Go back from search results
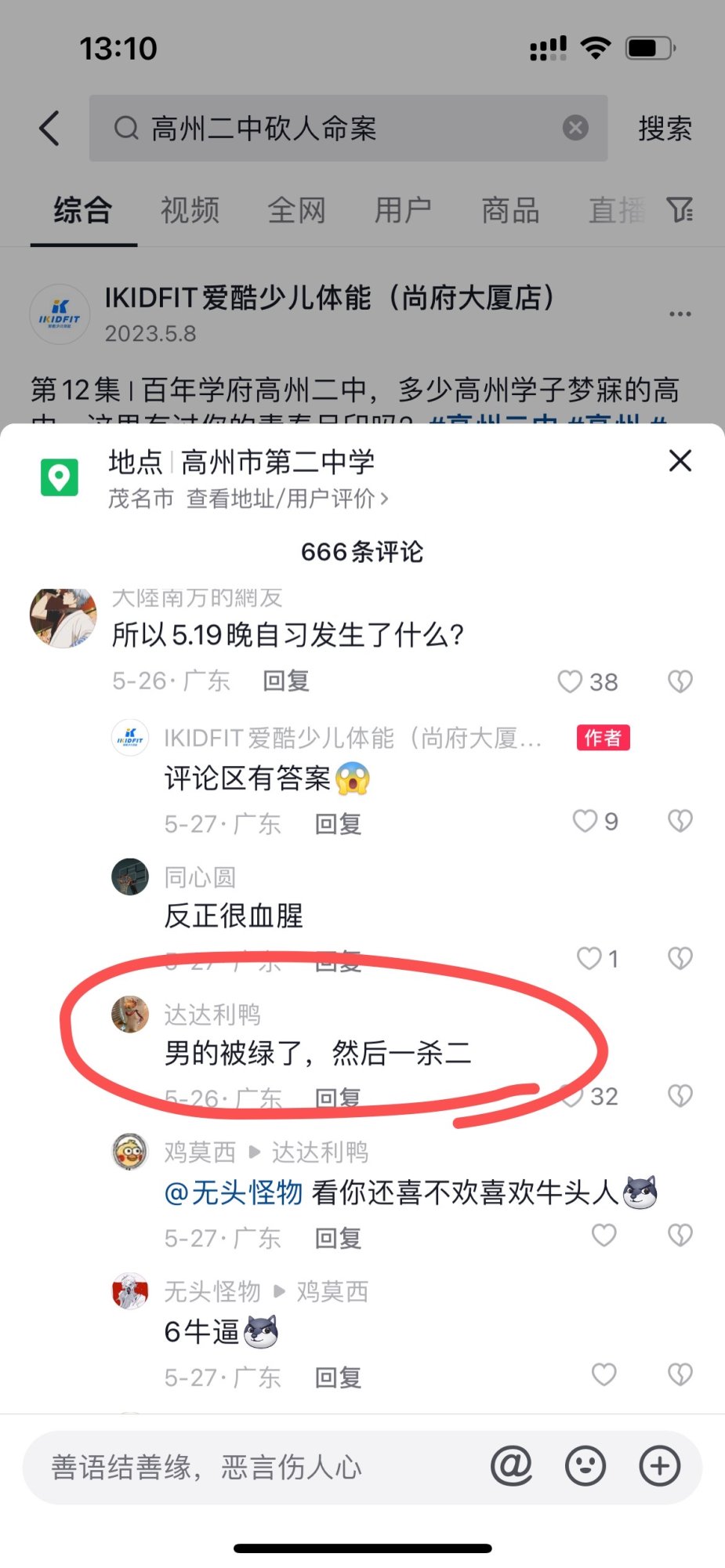Screen dimensions: 725x1568 tap(49, 129)
